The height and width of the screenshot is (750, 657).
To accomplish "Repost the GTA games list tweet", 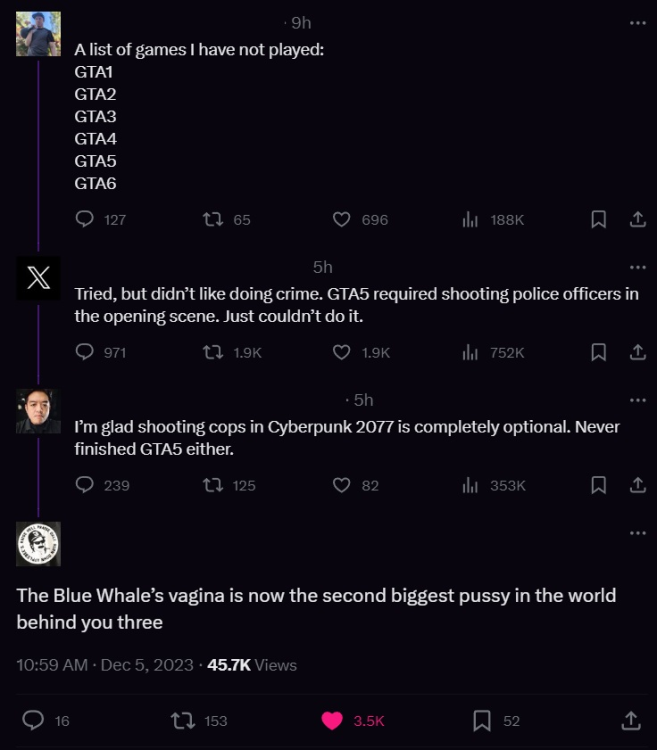I will click(212, 219).
